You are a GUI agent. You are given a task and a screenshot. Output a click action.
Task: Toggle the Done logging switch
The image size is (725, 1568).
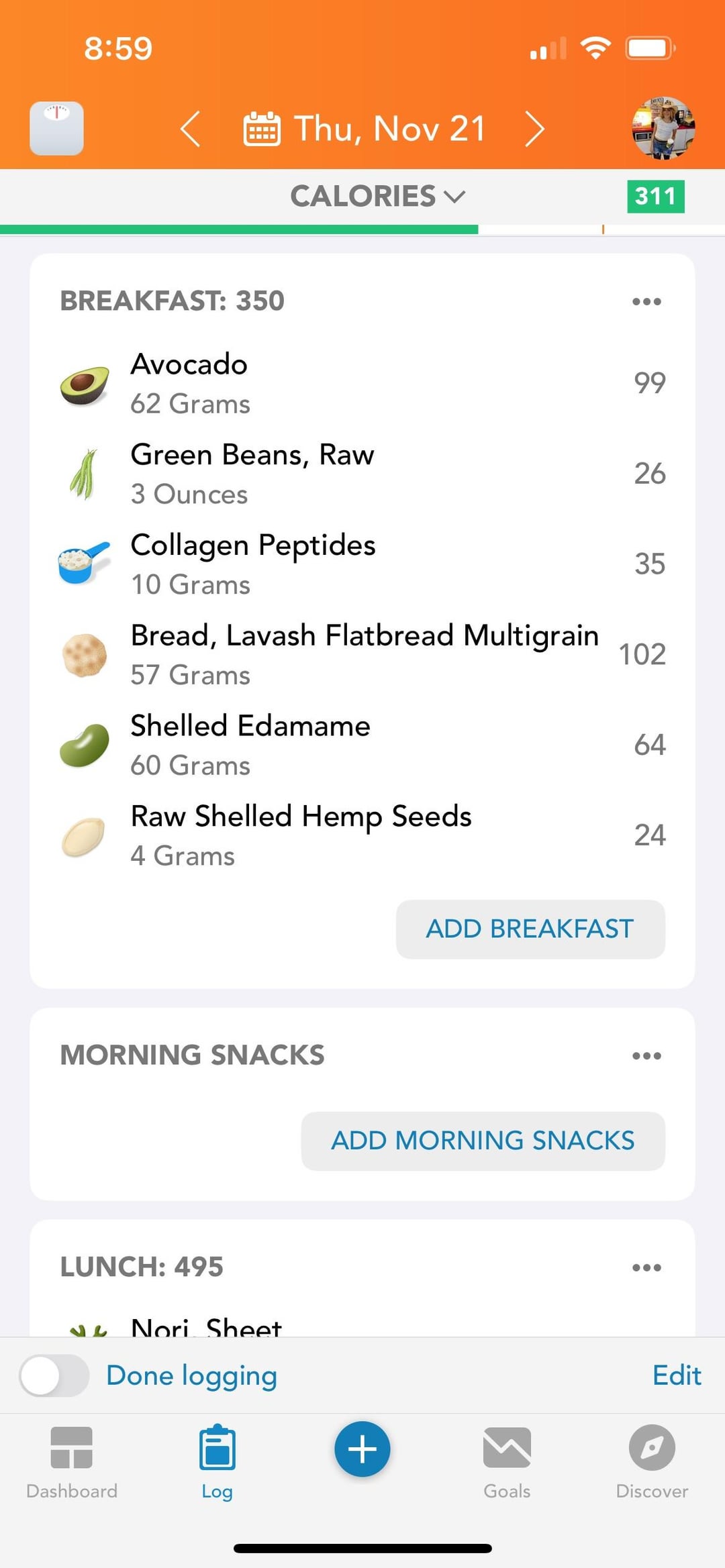pyautogui.click(x=54, y=1375)
